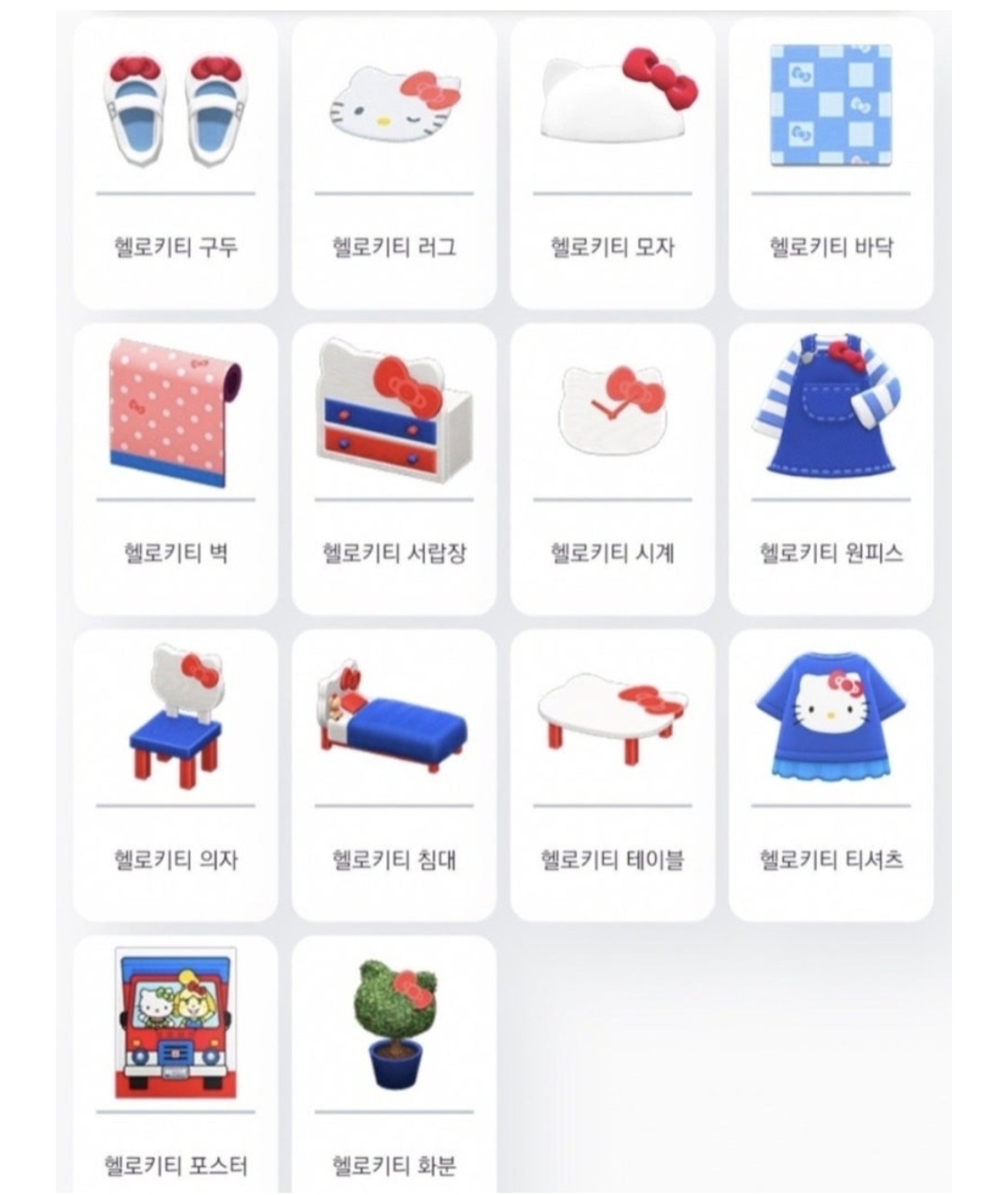The image size is (1008, 1195).
Task: Open the 헬로키티 의자 item
Action: 175,776
